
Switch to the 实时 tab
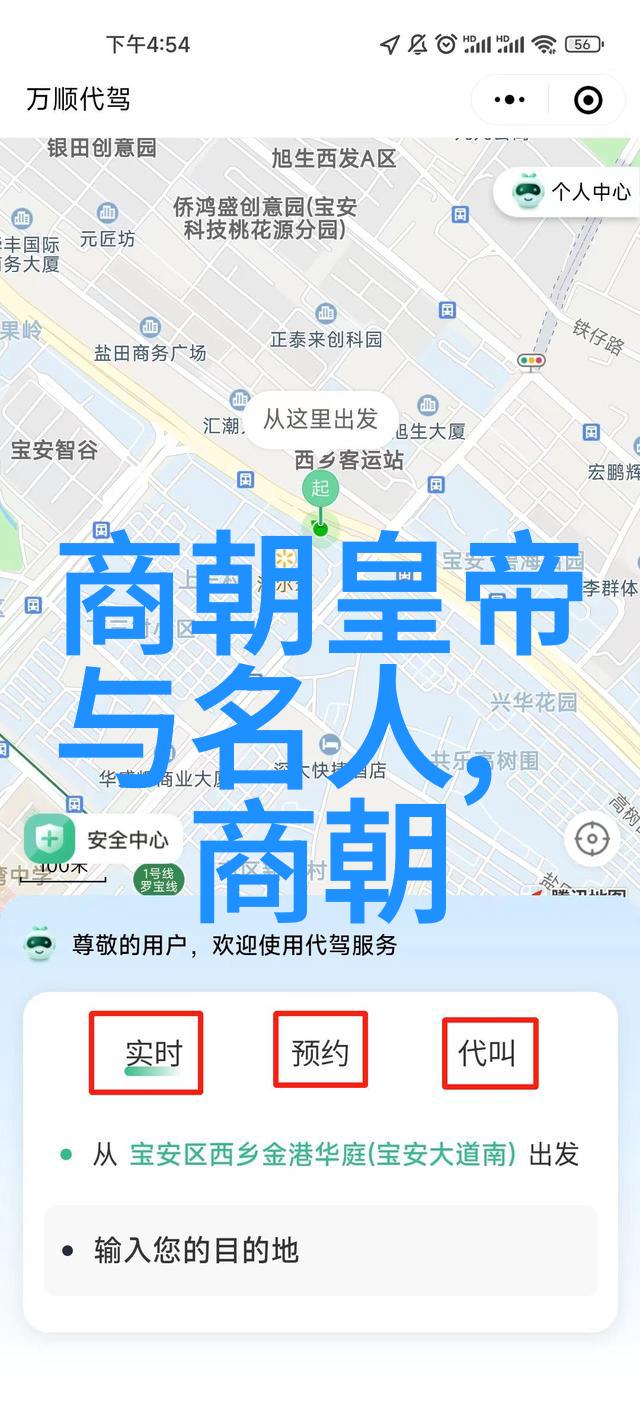(152, 1053)
